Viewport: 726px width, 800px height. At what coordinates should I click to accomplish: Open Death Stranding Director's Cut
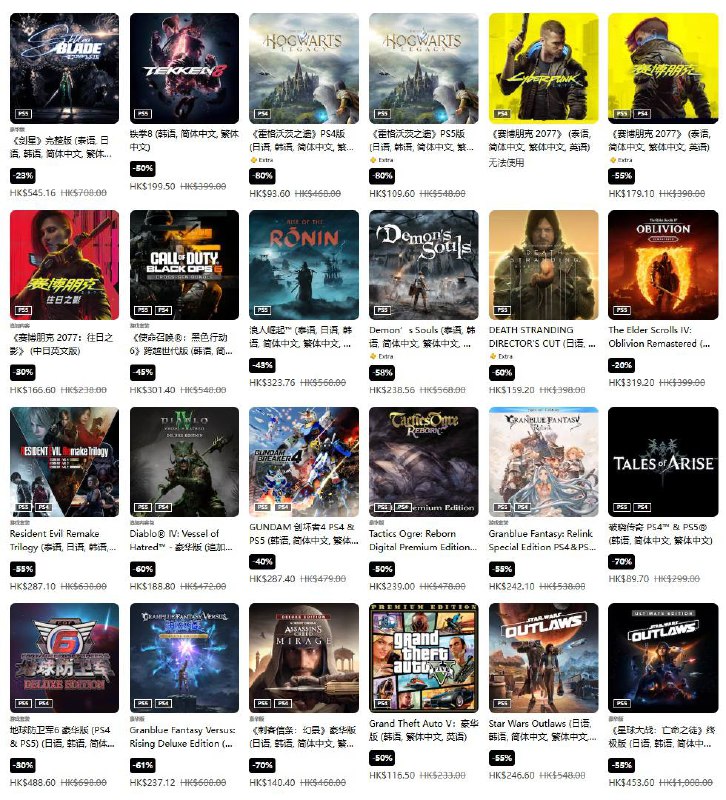(x=543, y=265)
